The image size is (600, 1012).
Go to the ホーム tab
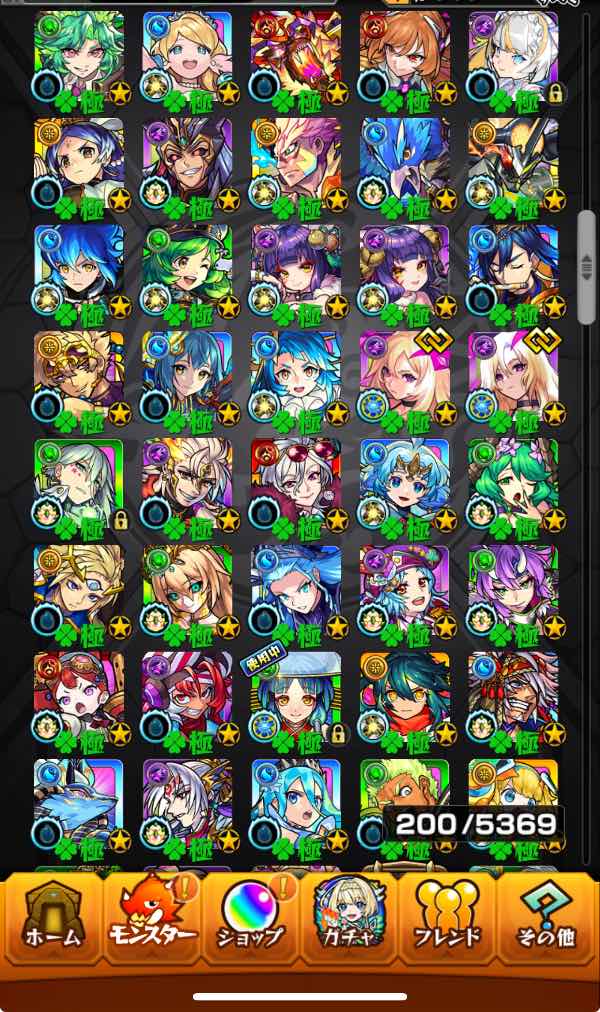tap(52, 921)
